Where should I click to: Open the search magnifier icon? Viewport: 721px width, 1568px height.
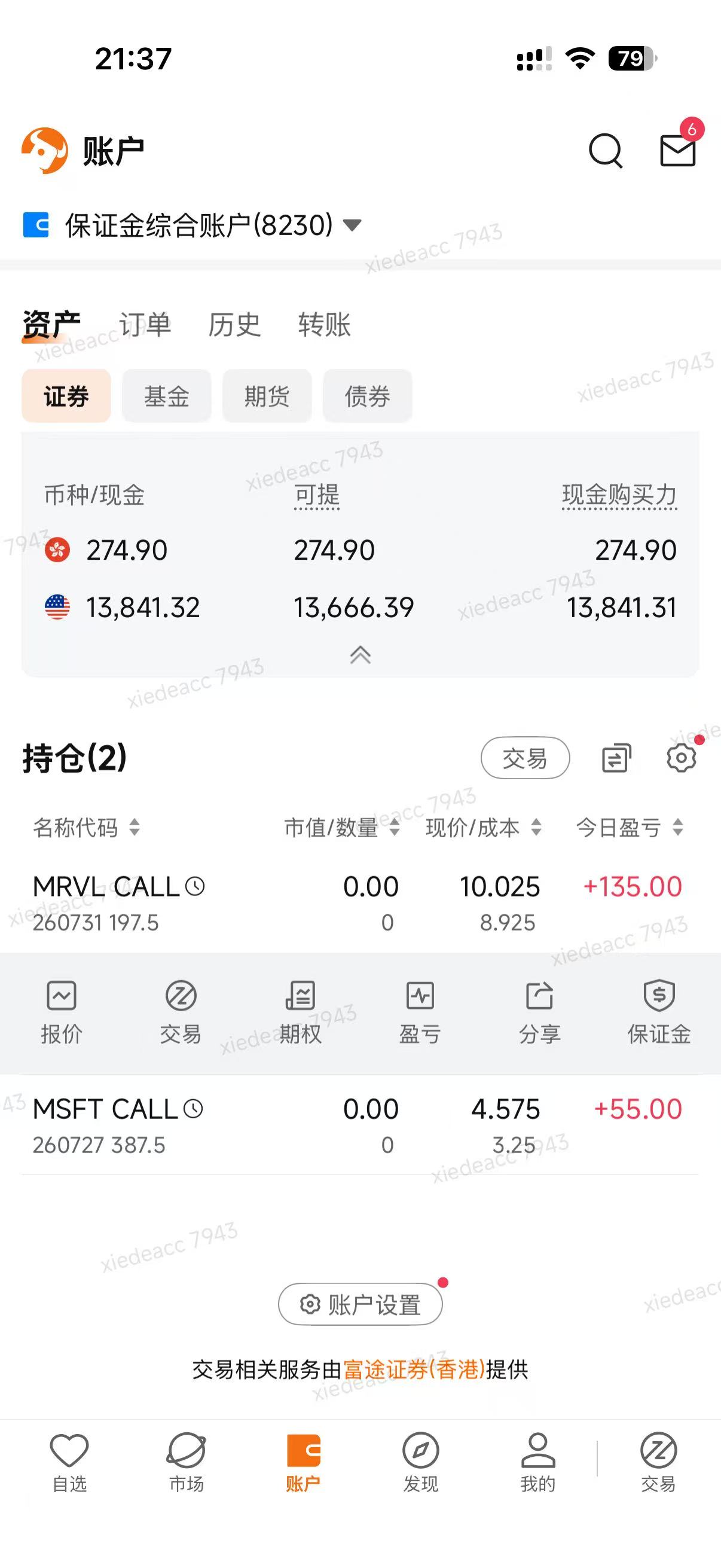point(606,151)
